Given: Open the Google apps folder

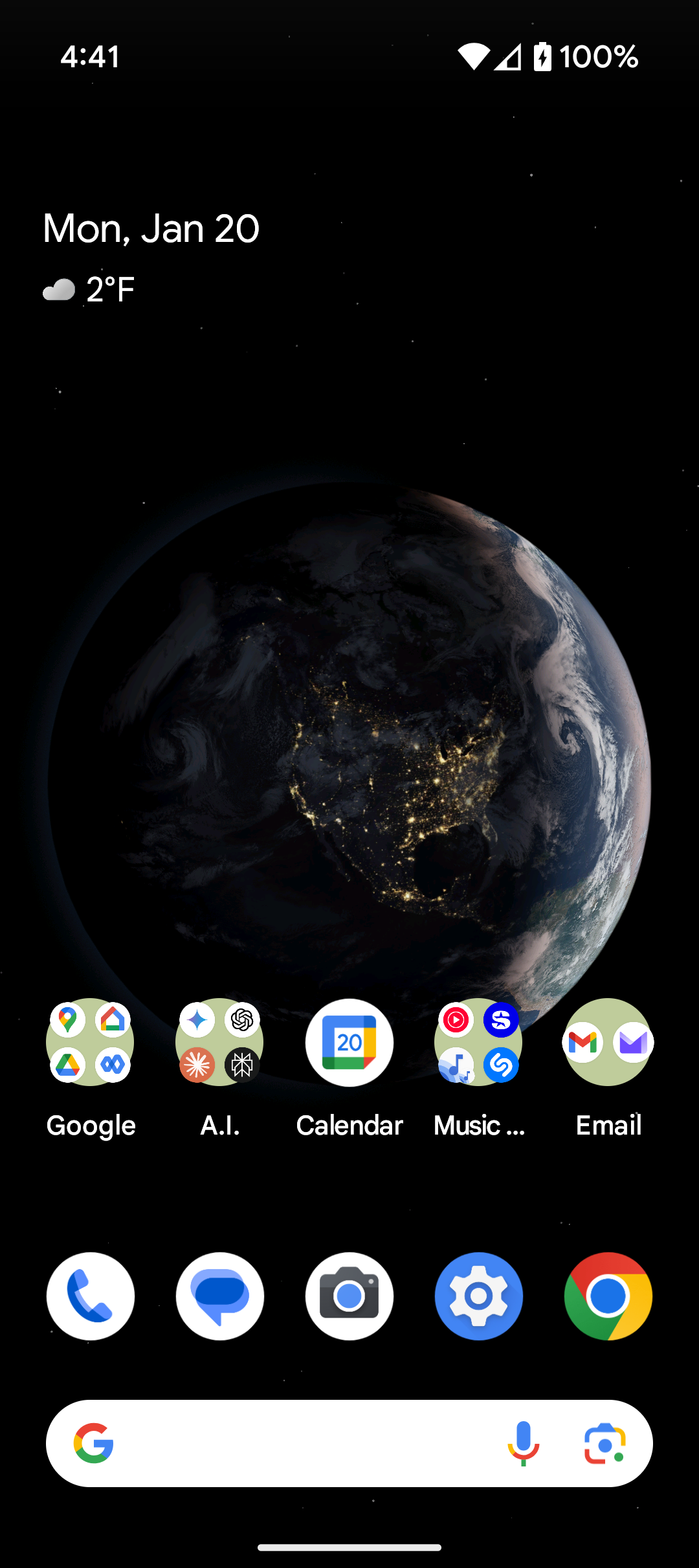Looking at the screenshot, I should pos(90,1042).
